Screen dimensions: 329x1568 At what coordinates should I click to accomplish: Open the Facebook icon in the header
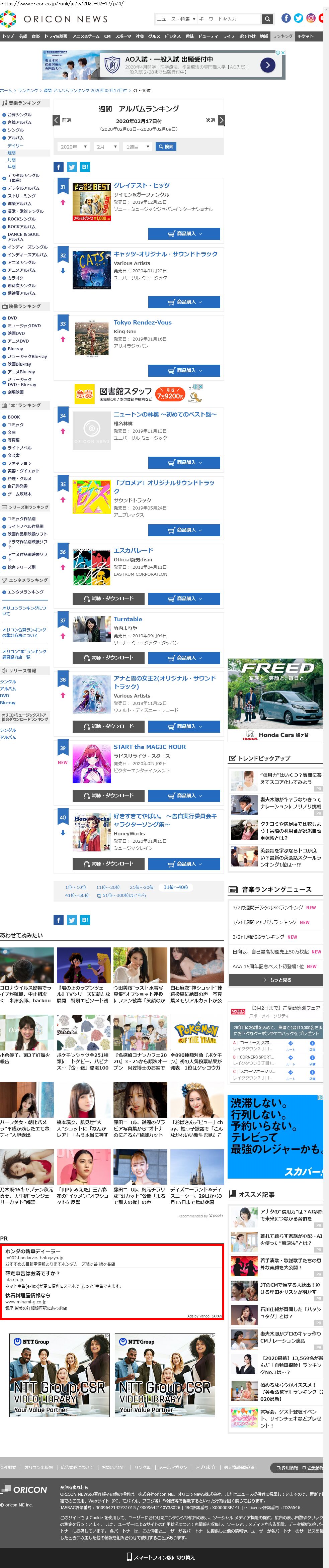point(286,18)
